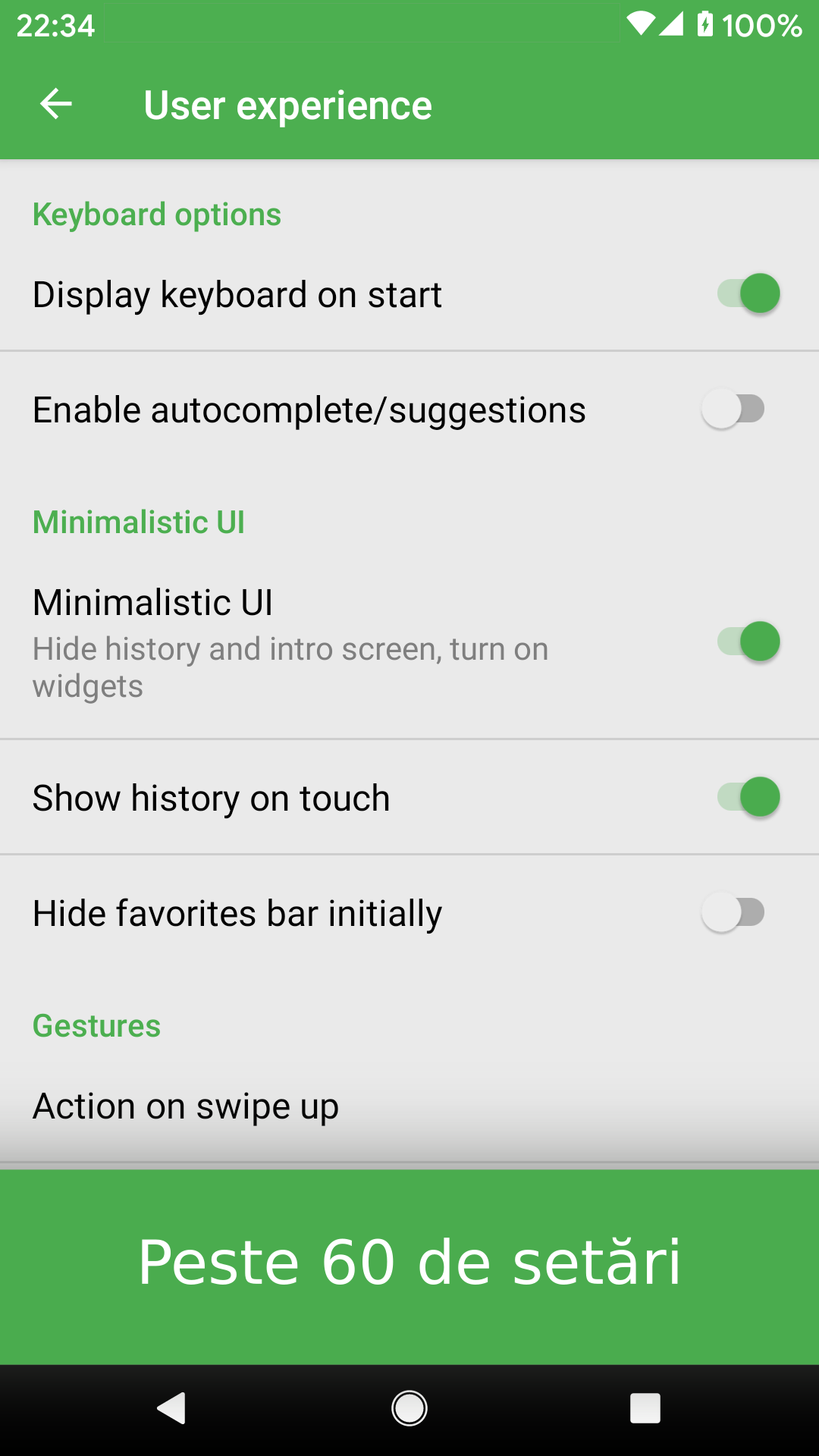819x1456 pixels.
Task: Enable autocomplete/suggestions switch
Action: 733,409
